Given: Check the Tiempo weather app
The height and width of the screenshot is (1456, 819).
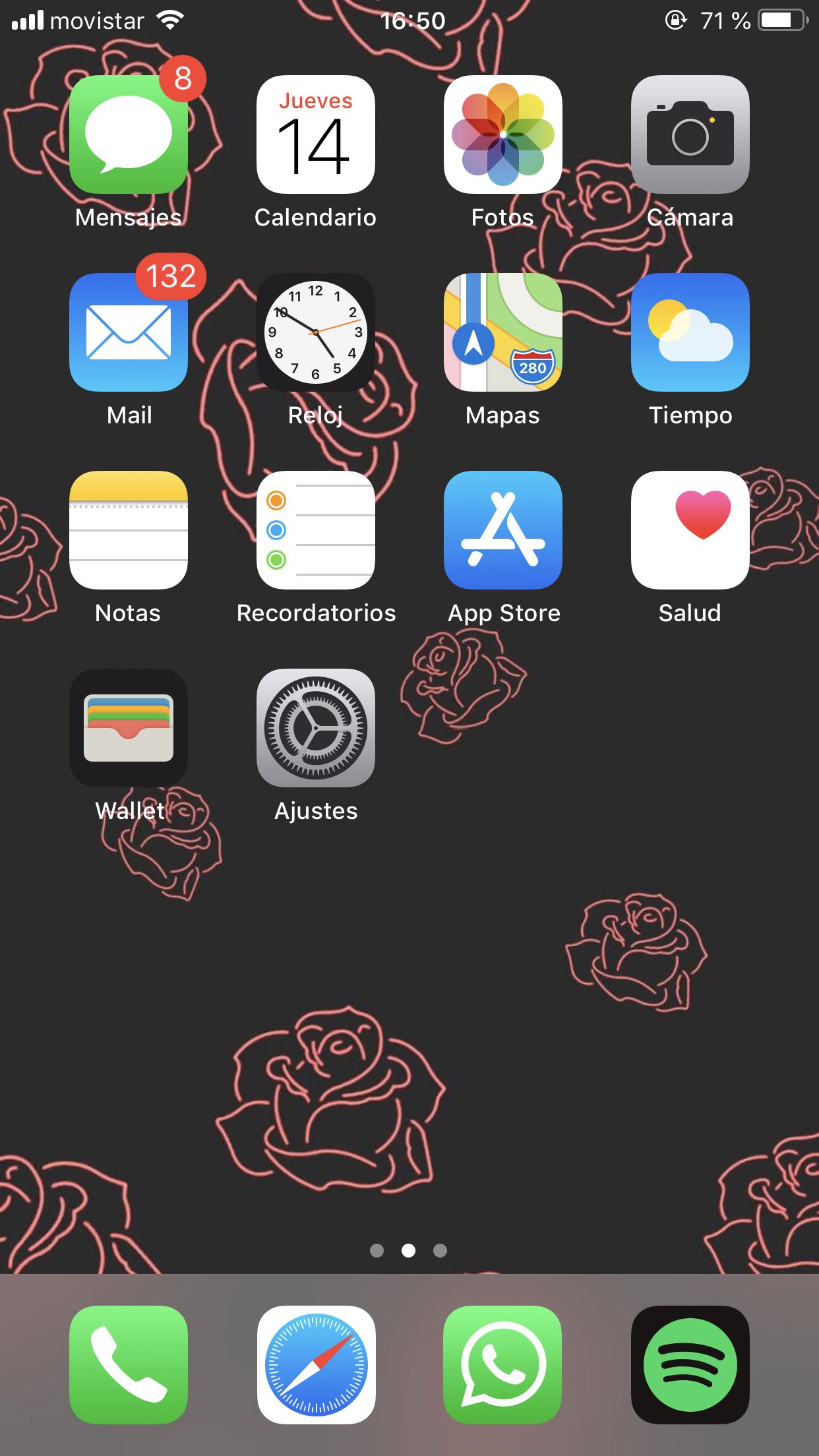Looking at the screenshot, I should 690,332.
